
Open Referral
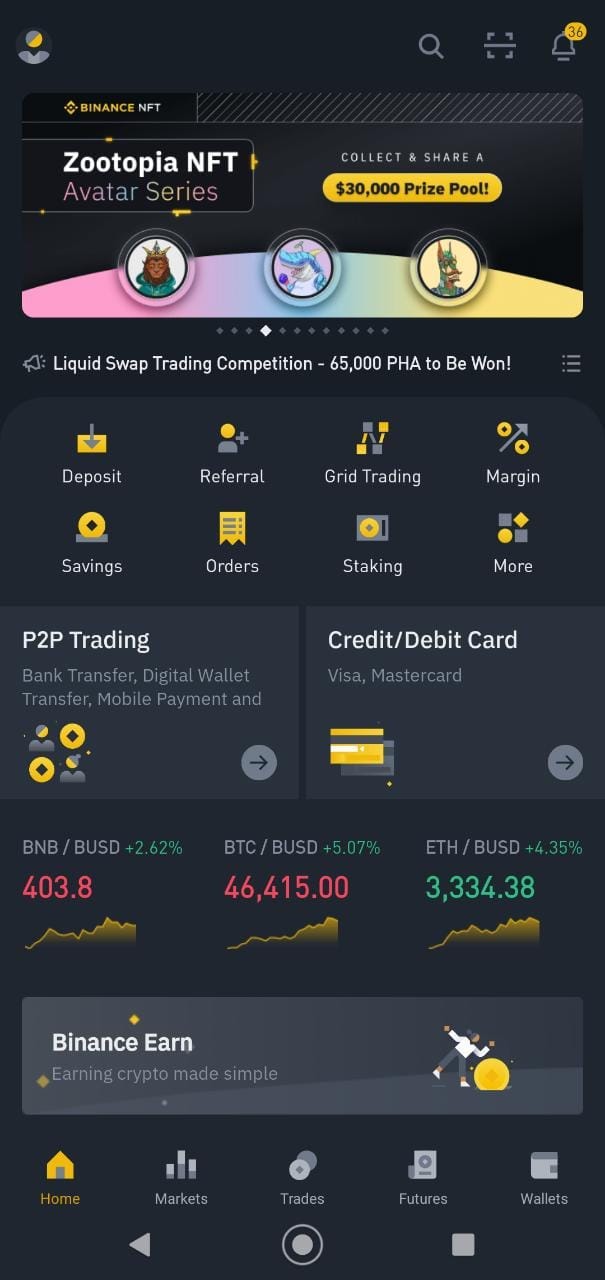pyautogui.click(x=232, y=453)
